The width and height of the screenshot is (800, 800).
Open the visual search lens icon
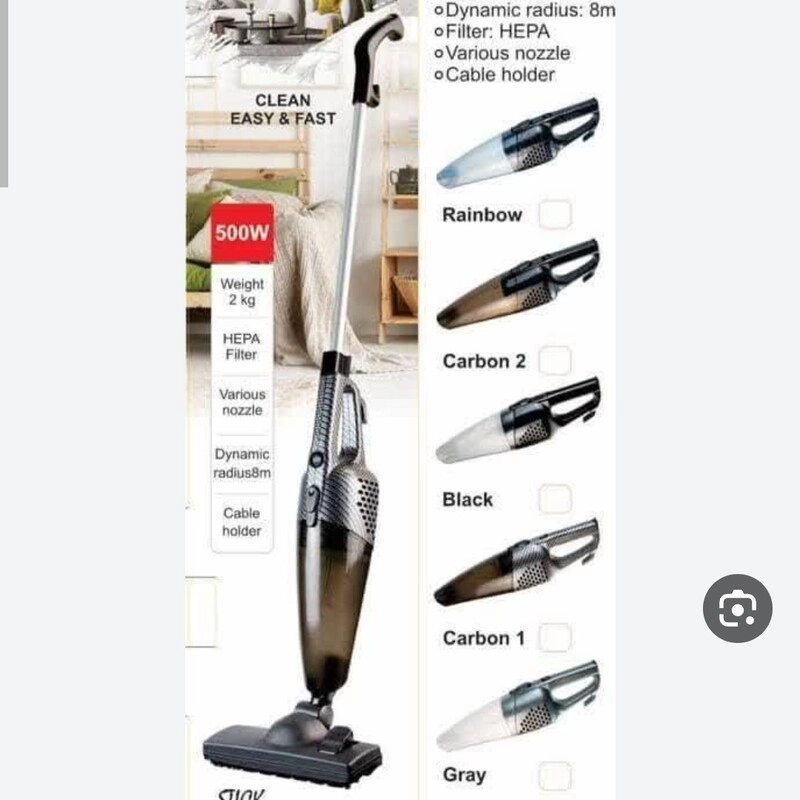pyautogui.click(x=737, y=608)
